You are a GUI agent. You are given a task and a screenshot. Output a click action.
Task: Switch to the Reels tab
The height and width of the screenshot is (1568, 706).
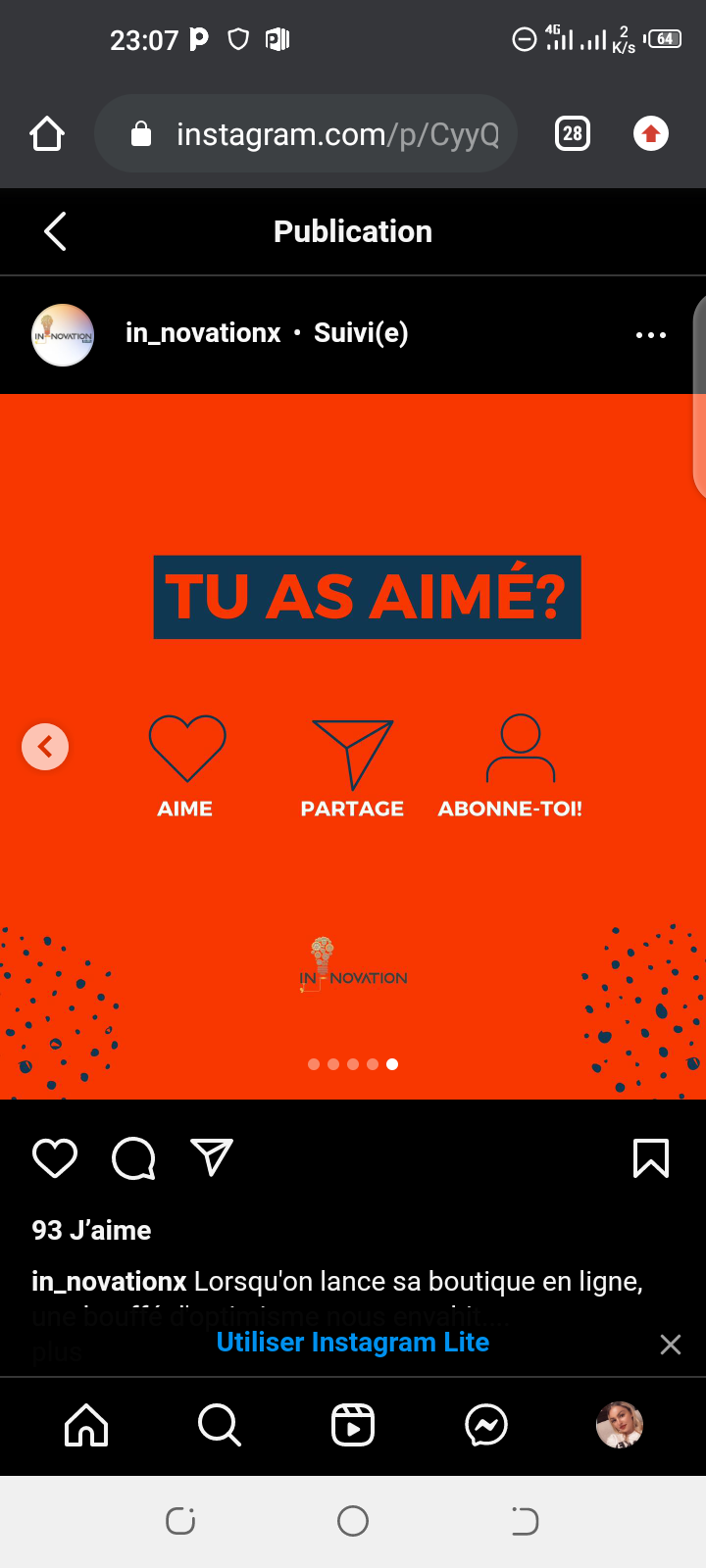click(353, 1426)
